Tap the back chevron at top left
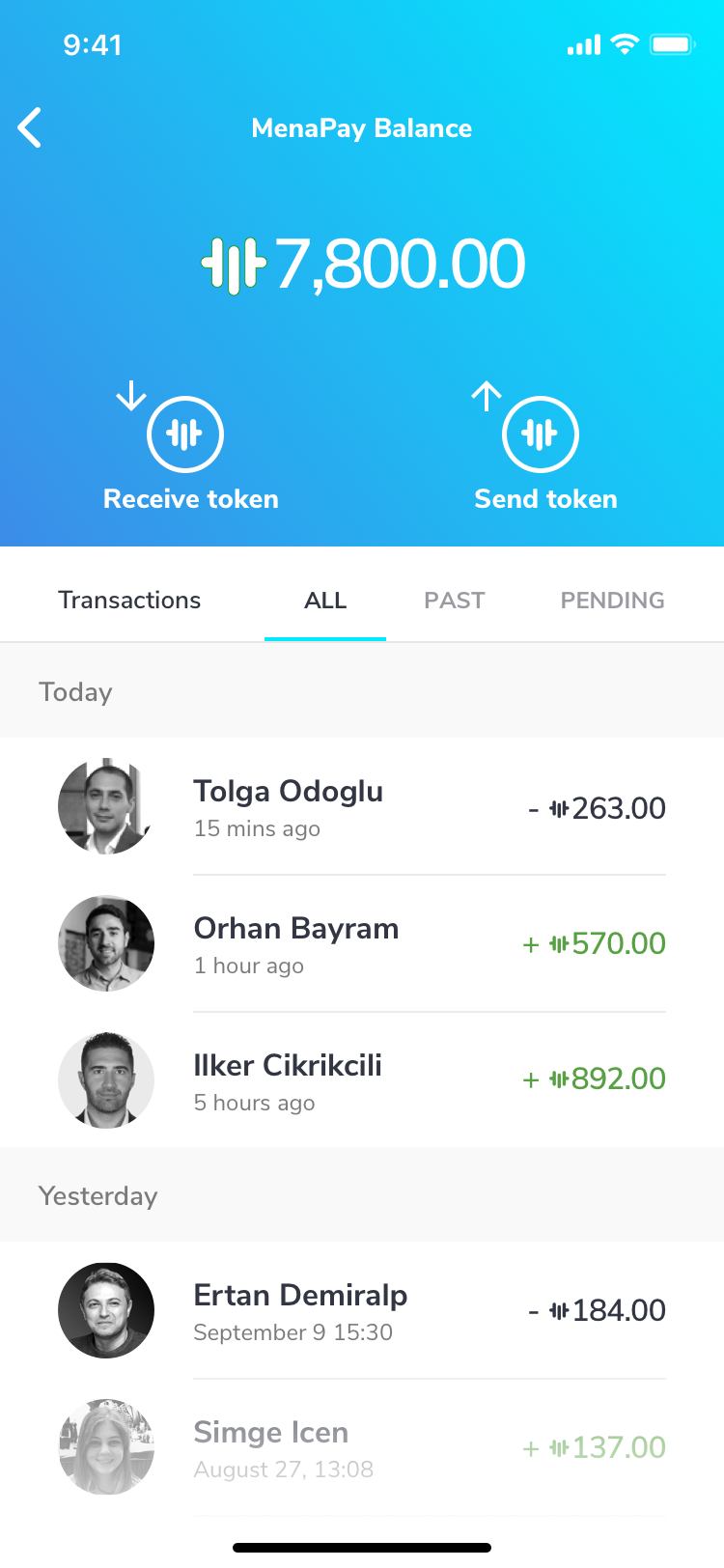 (29, 126)
